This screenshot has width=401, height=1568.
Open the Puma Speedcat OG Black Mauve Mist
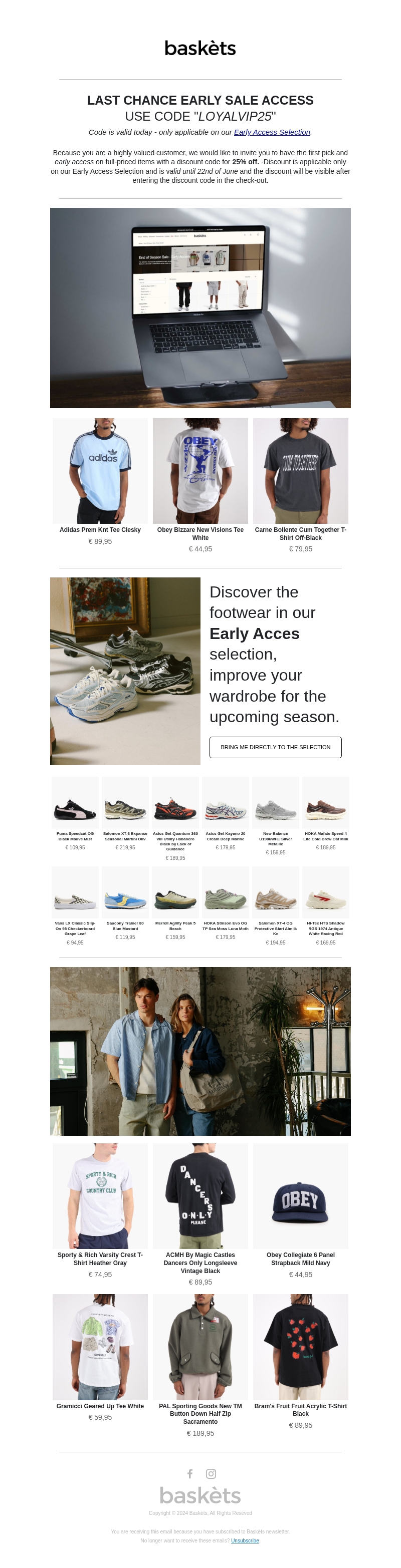pos(75,803)
